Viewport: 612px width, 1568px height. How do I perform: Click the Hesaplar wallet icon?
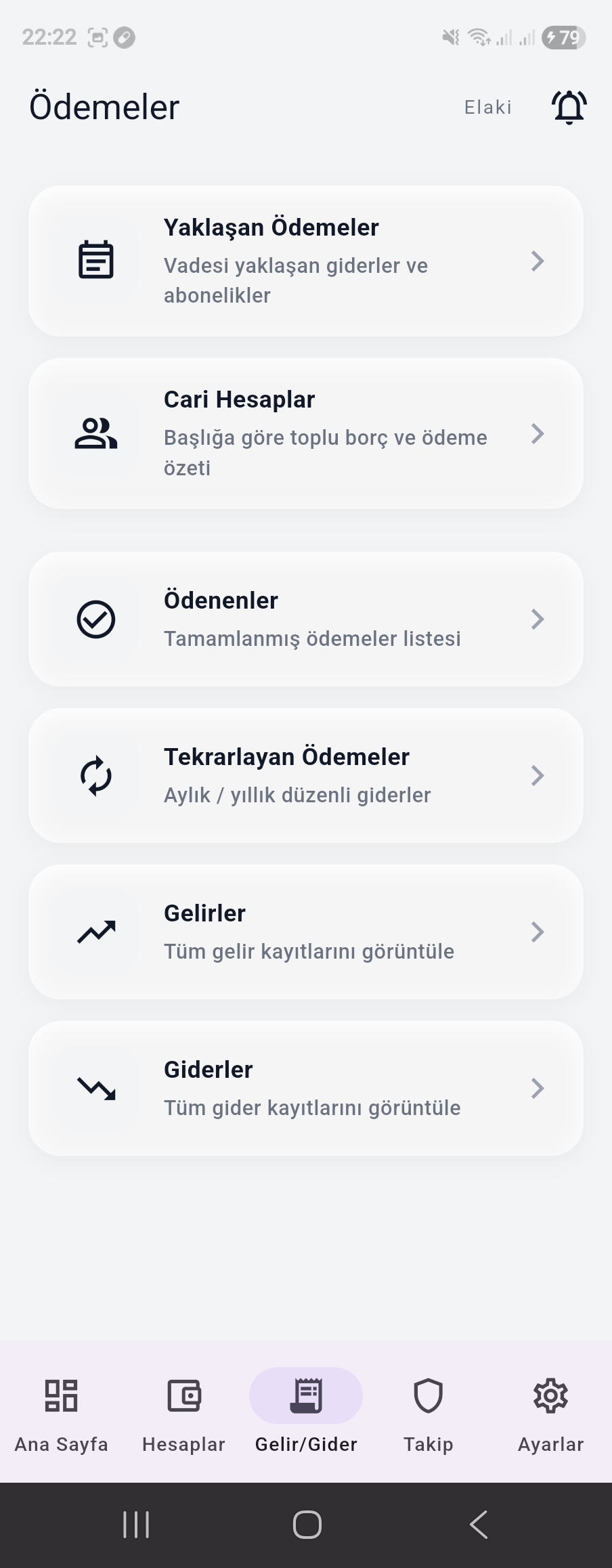[183, 1395]
